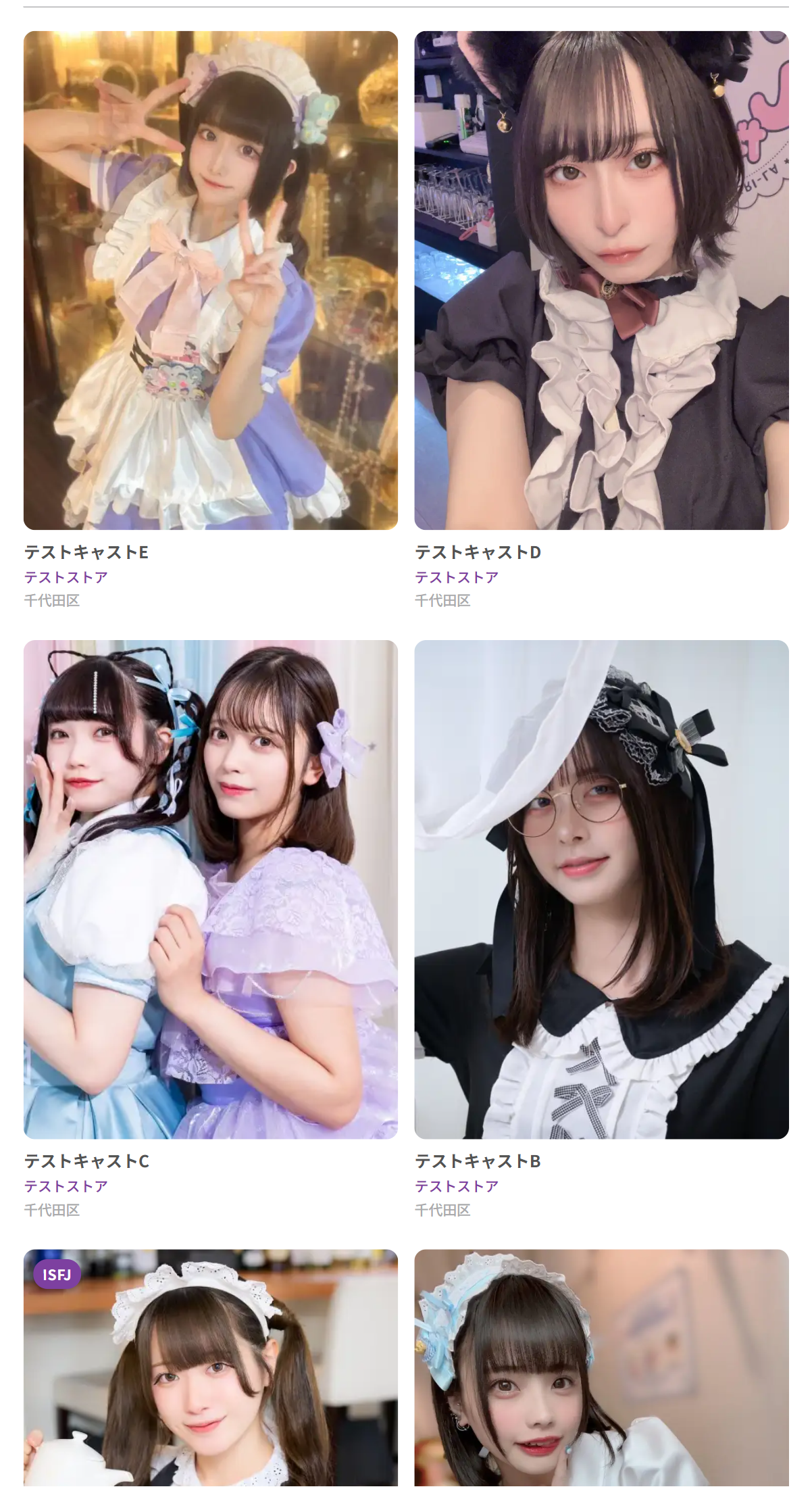This screenshot has width=812, height=1489.
Task: Open the テストキャストC cast photo card
Action: pyautogui.click(x=210, y=889)
